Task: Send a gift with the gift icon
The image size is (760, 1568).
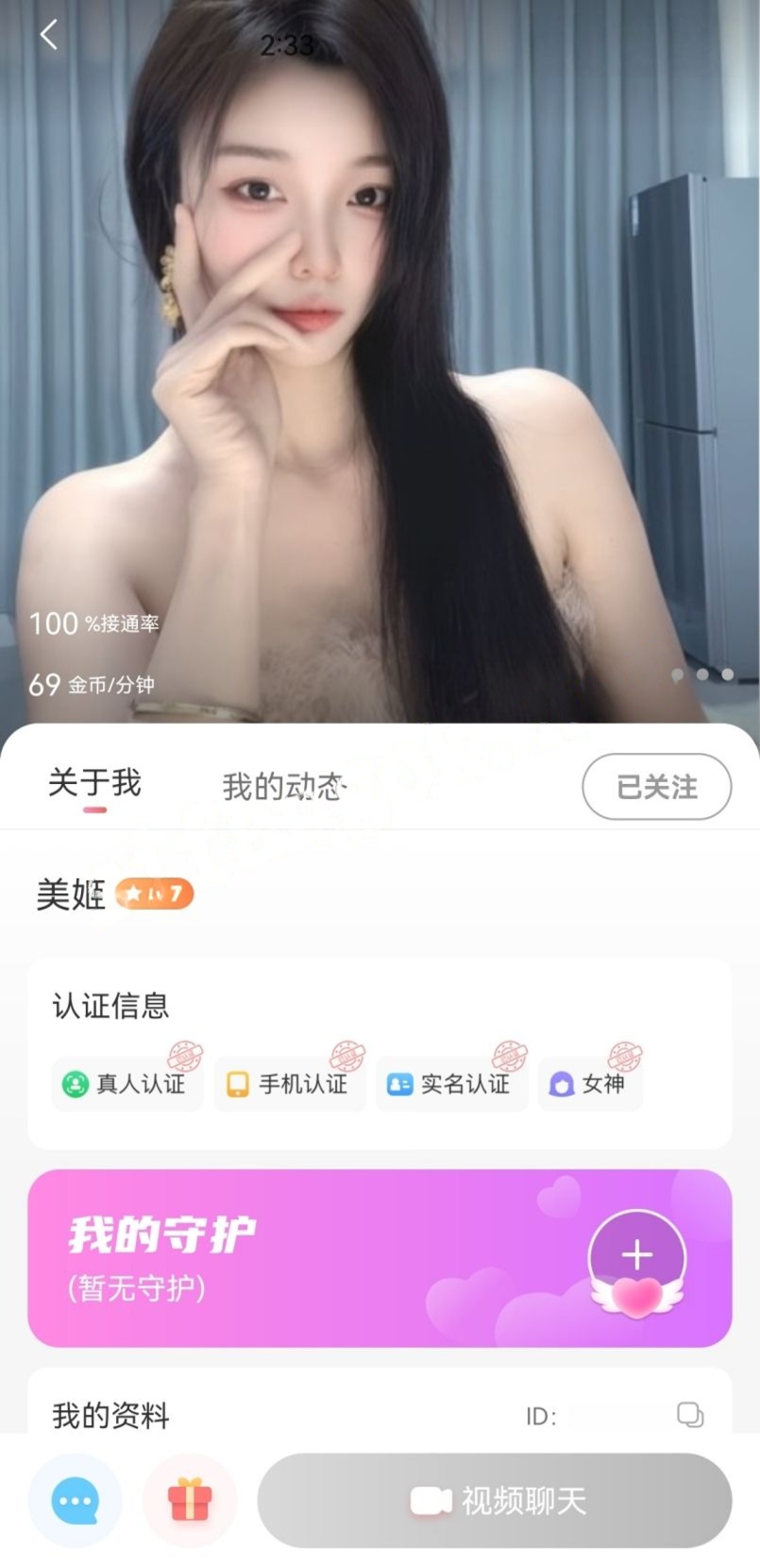Action: 190,1500
